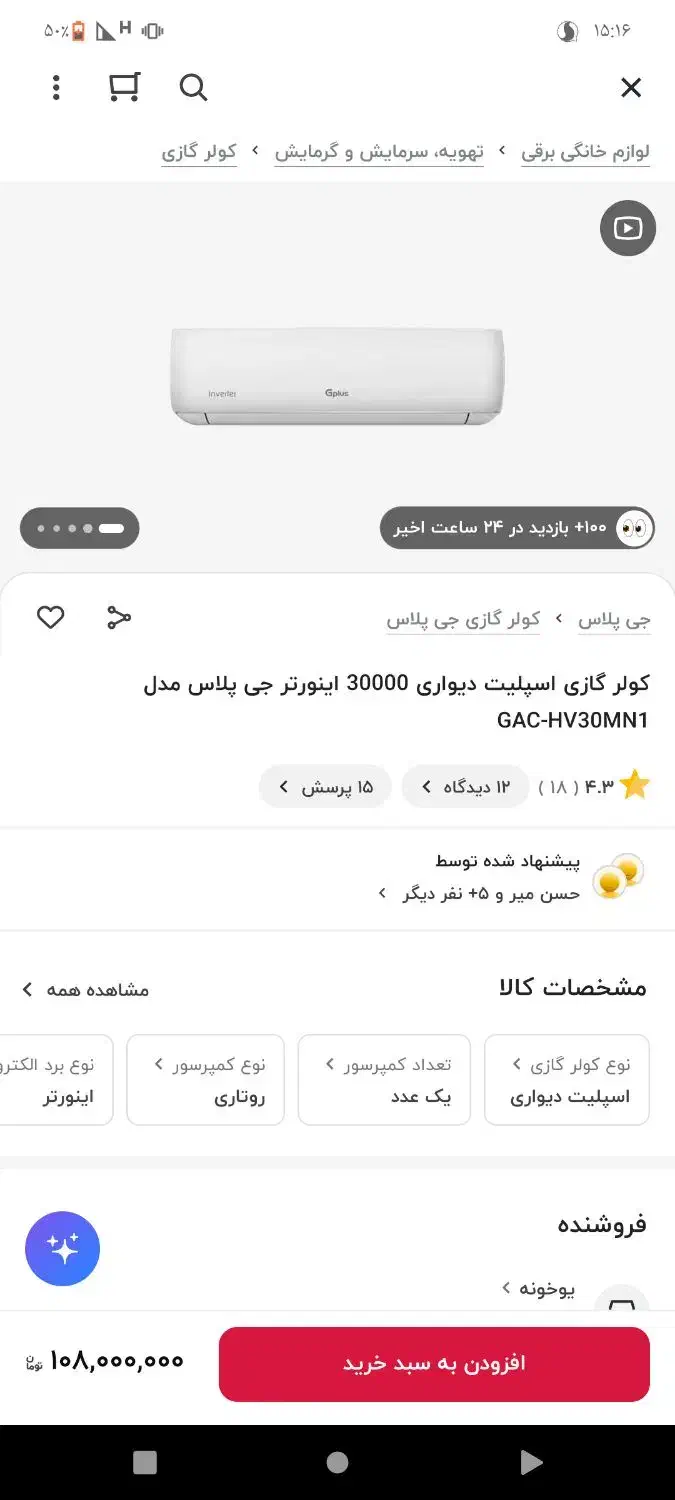
Task: Play the product video
Action: pos(627,228)
